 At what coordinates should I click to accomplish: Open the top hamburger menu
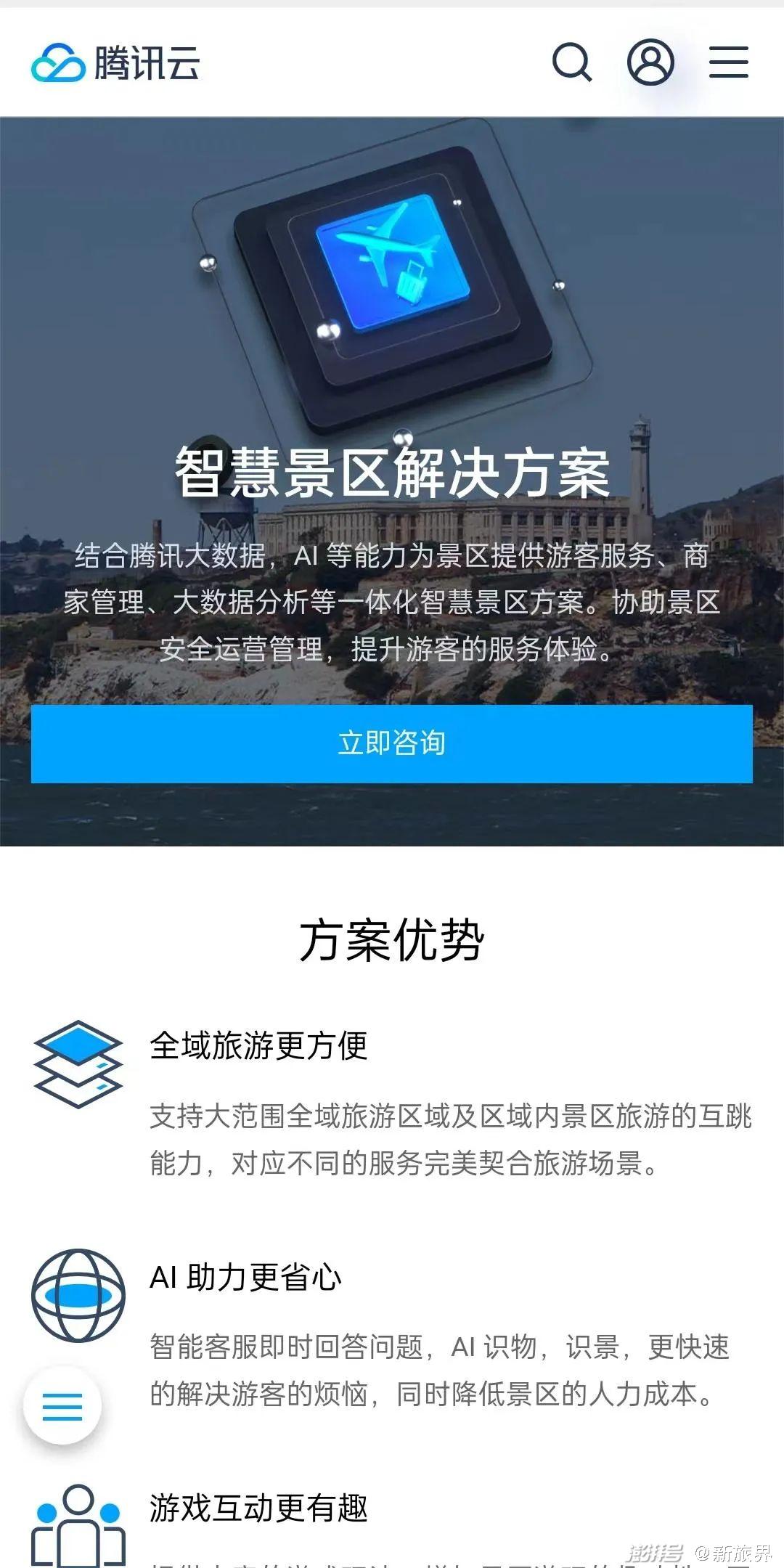(729, 62)
